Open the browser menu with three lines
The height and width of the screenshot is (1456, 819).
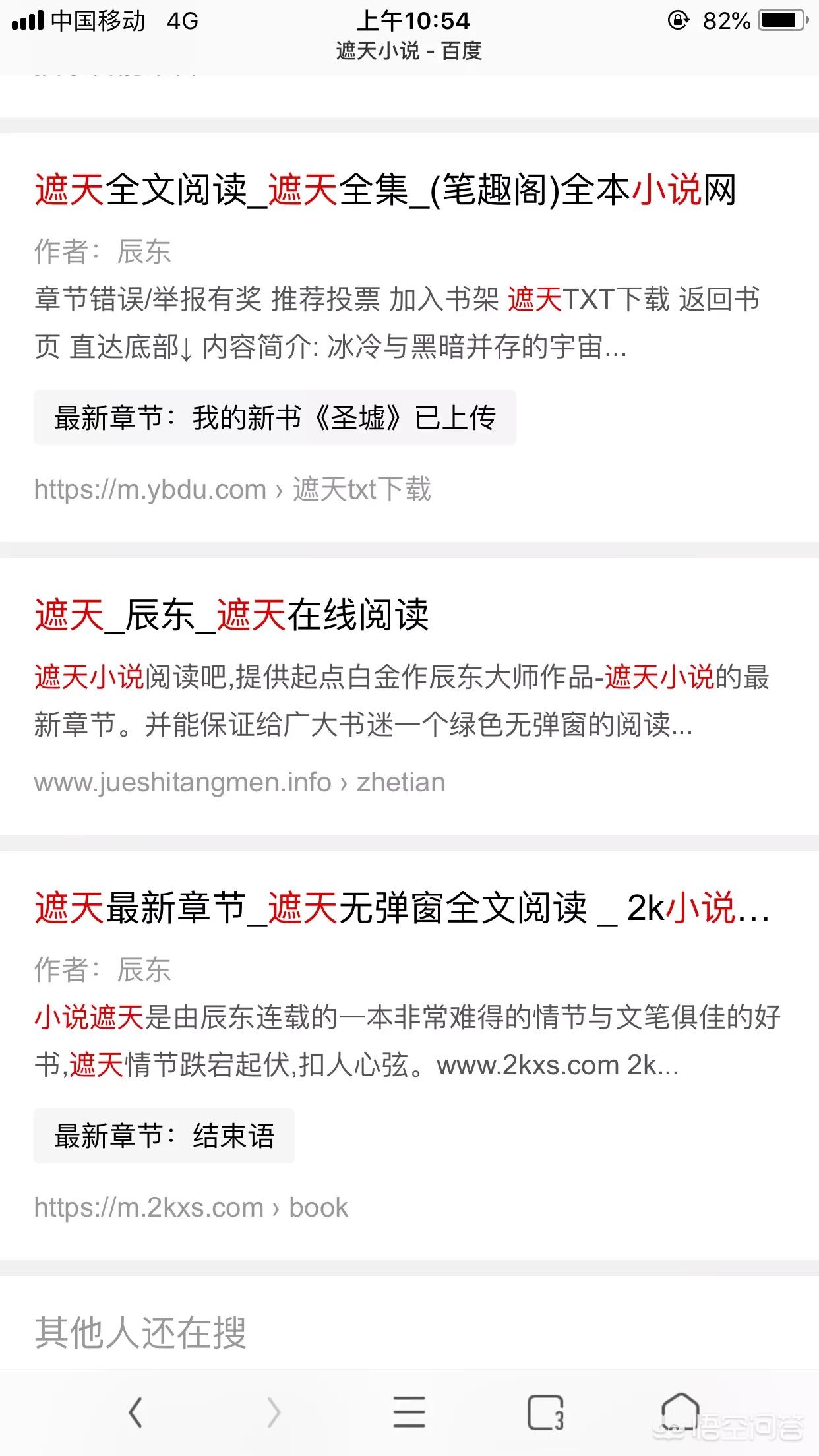409,1412
